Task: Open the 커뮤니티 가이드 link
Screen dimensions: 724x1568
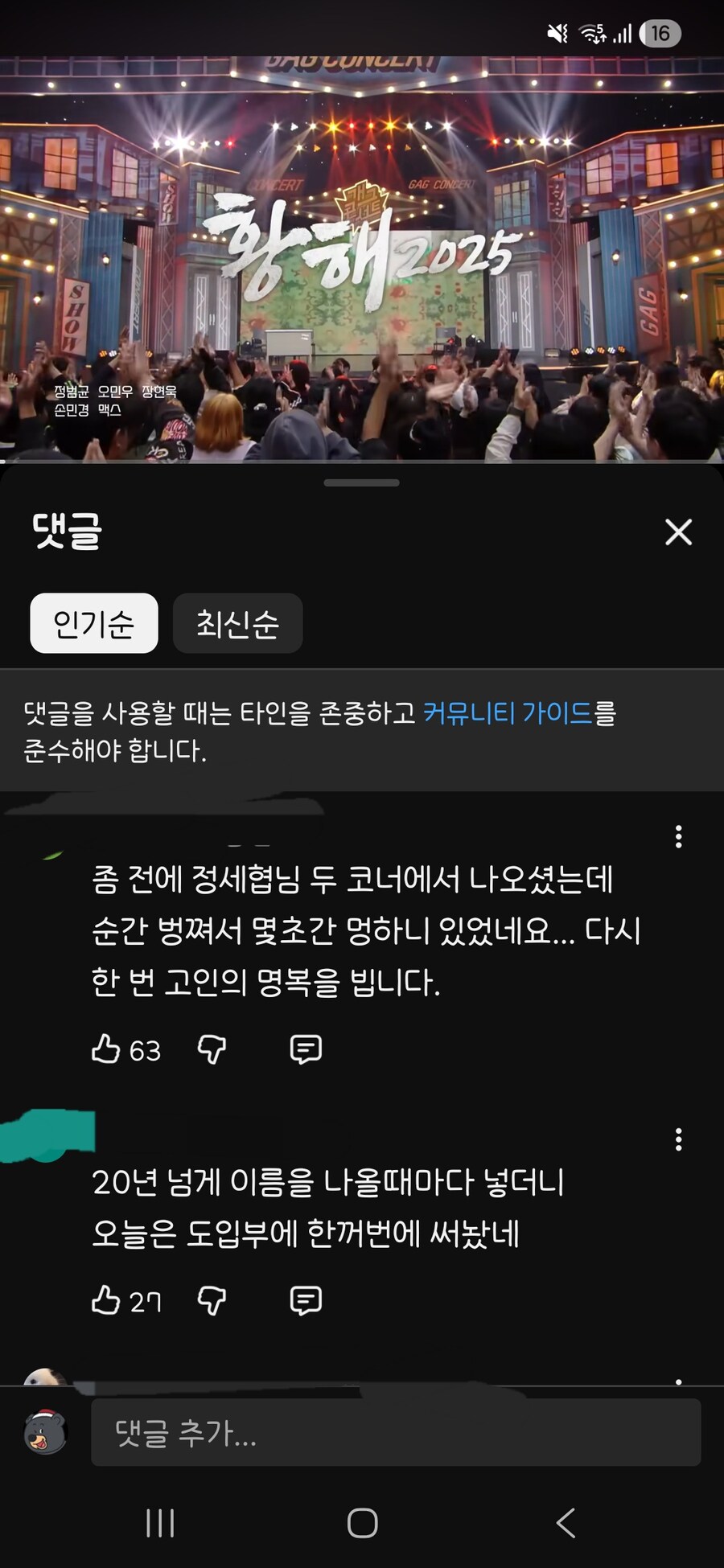Action: tap(507, 712)
